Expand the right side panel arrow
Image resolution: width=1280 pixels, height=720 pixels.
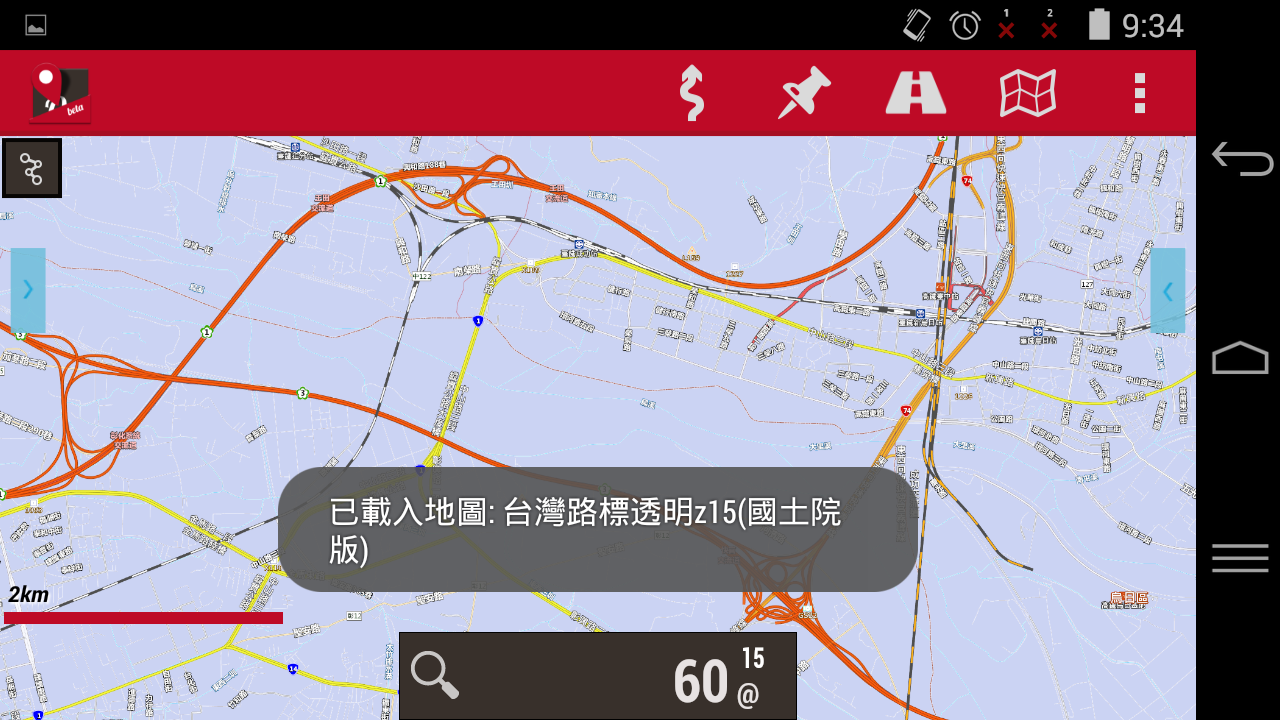point(1167,290)
